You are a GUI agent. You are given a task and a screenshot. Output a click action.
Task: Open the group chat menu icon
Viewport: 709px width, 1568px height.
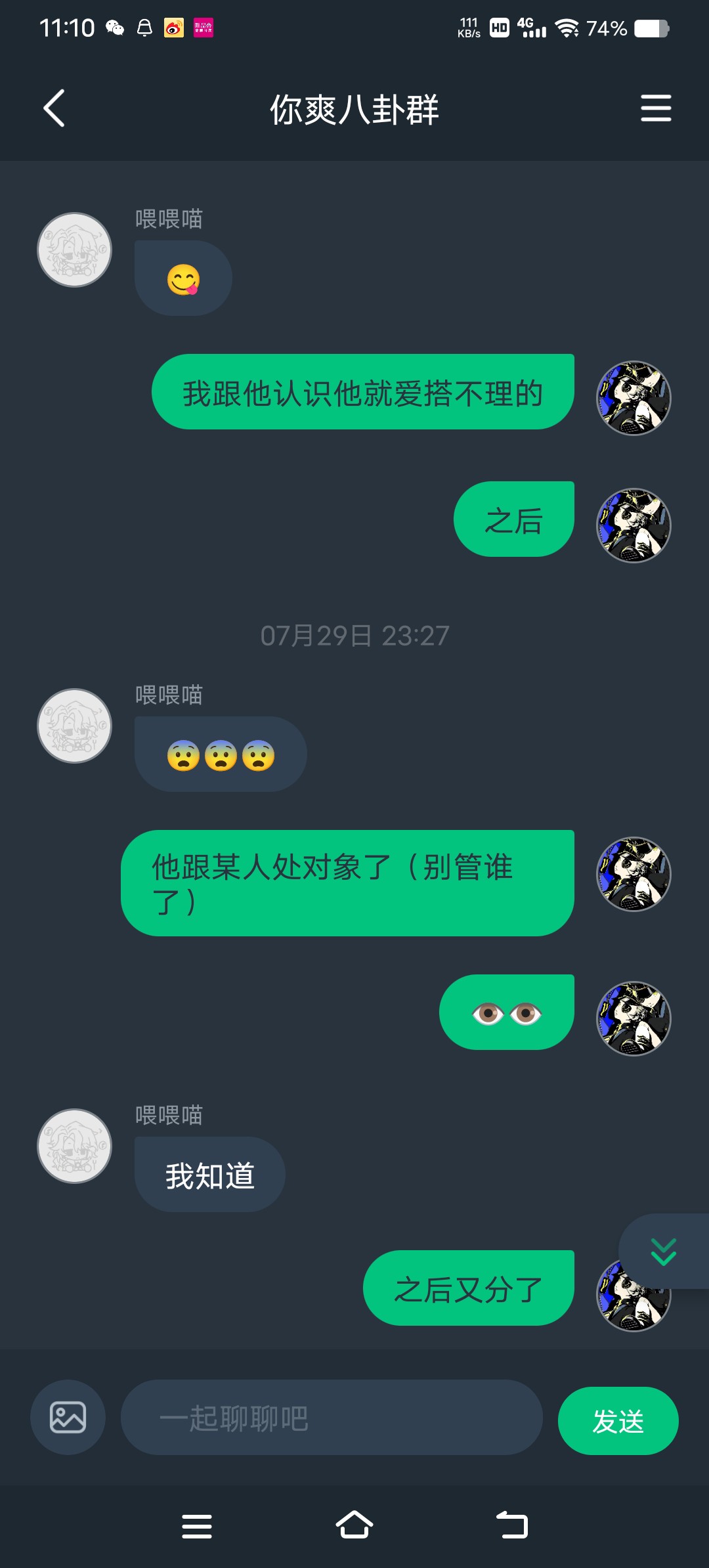click(656, 108)
